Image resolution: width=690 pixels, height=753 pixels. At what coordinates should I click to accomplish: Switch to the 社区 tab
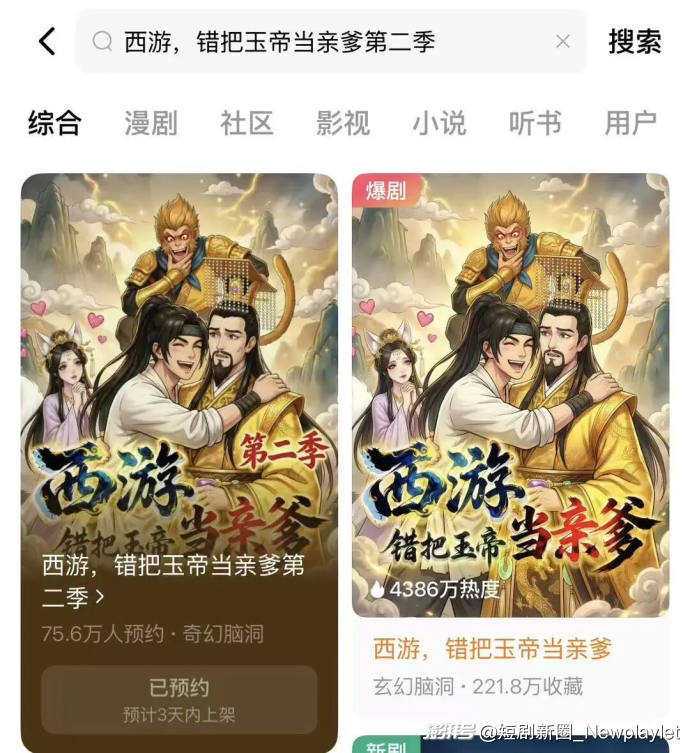pyautogui.click(x=247, y=123)
